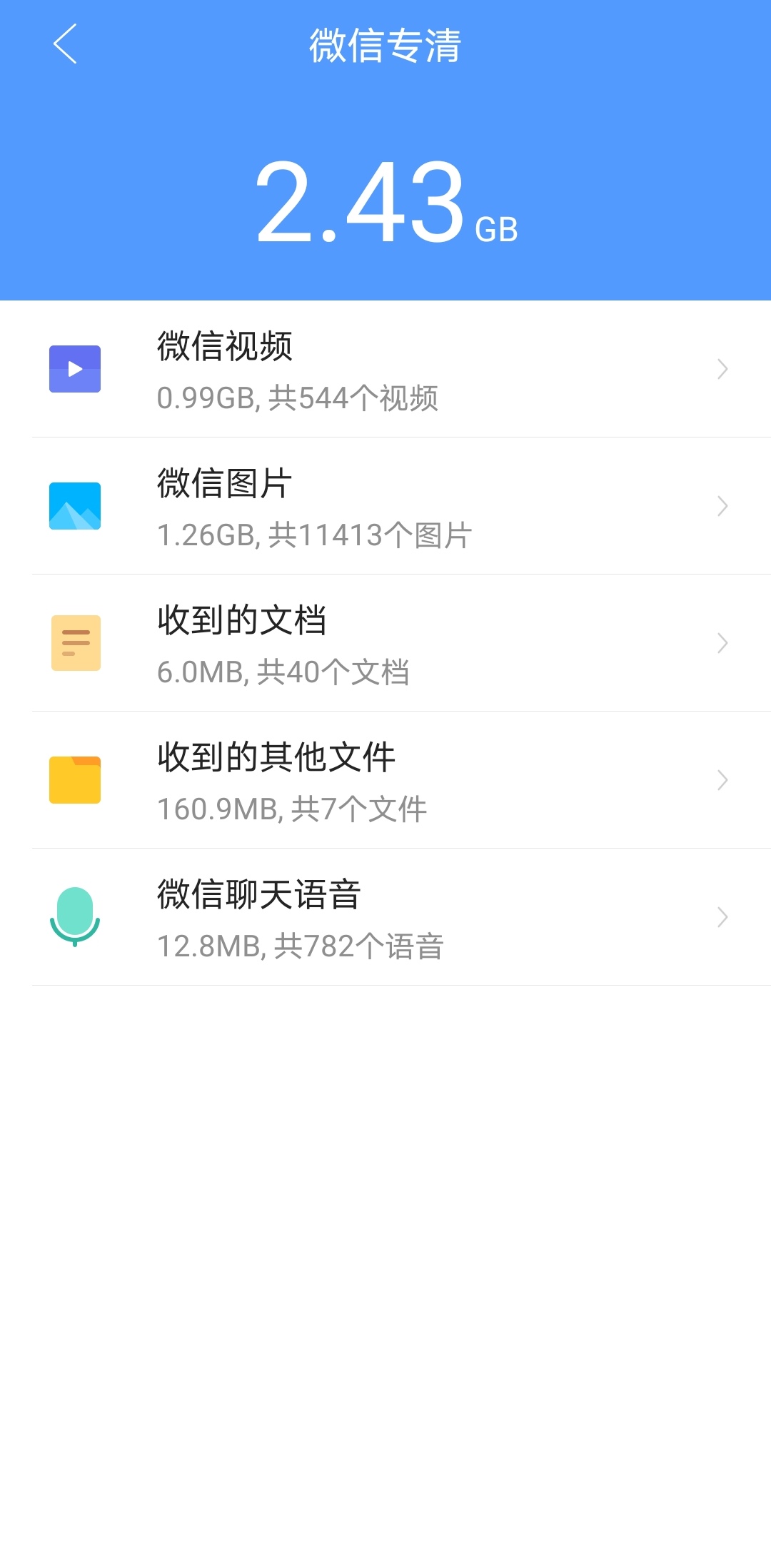
Task: Select the 782 voice messages entry
Action: [x=385, y=918]
